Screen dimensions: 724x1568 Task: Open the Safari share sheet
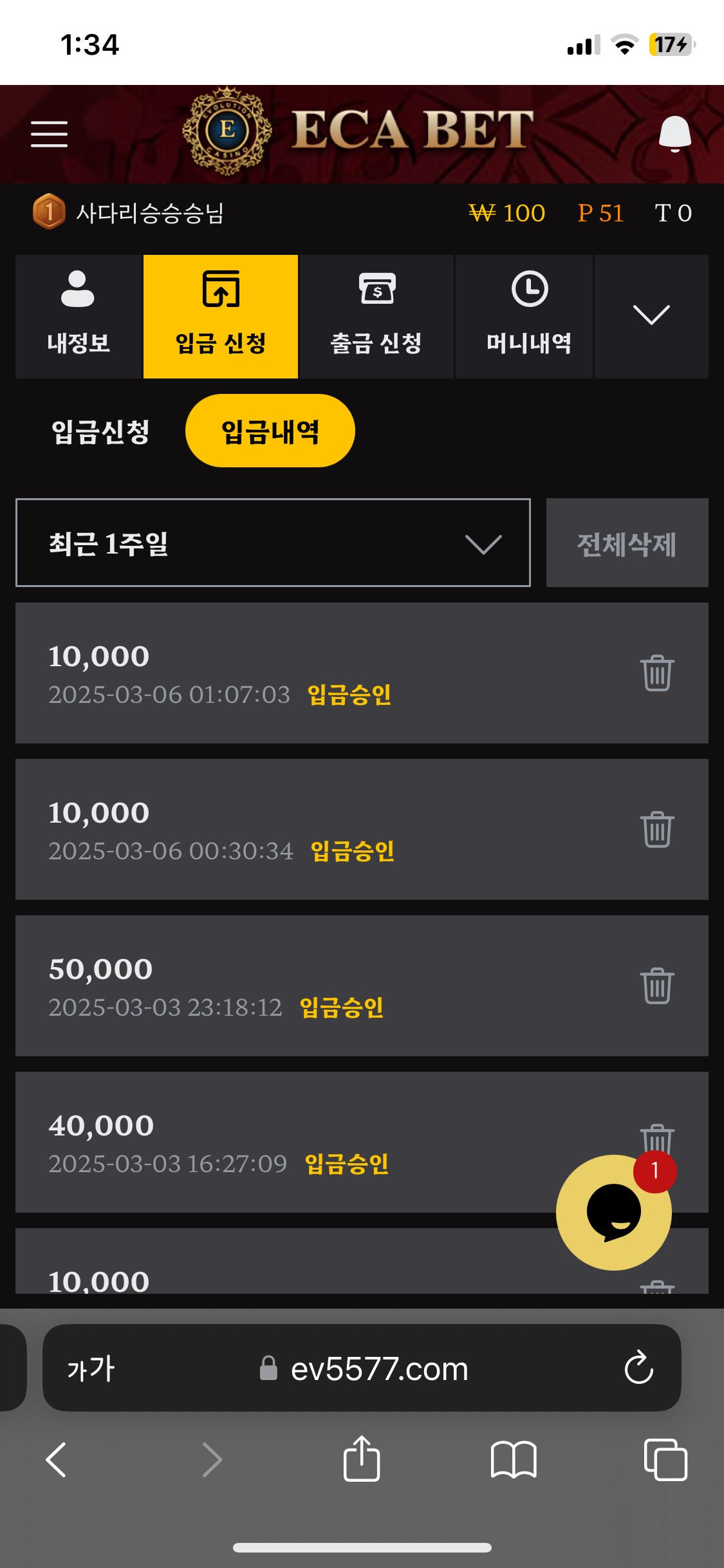click(362, 1459)
